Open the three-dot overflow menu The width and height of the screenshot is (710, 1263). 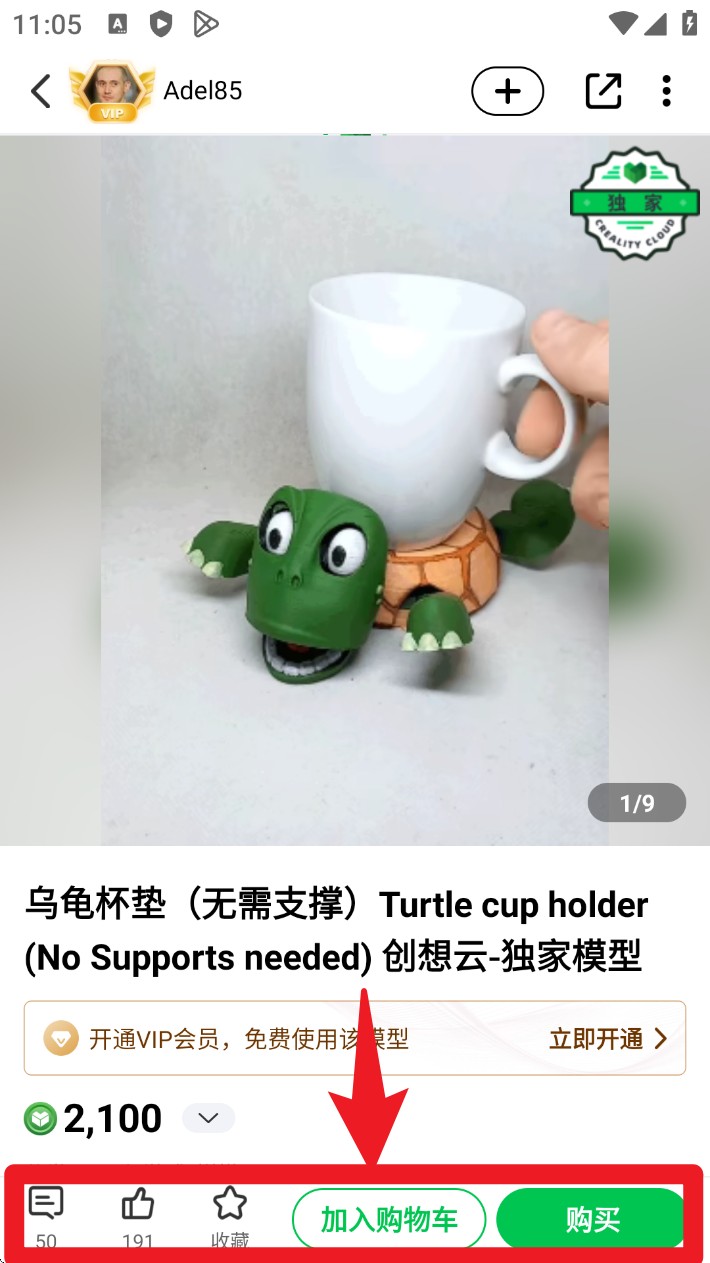pos(666,92)
